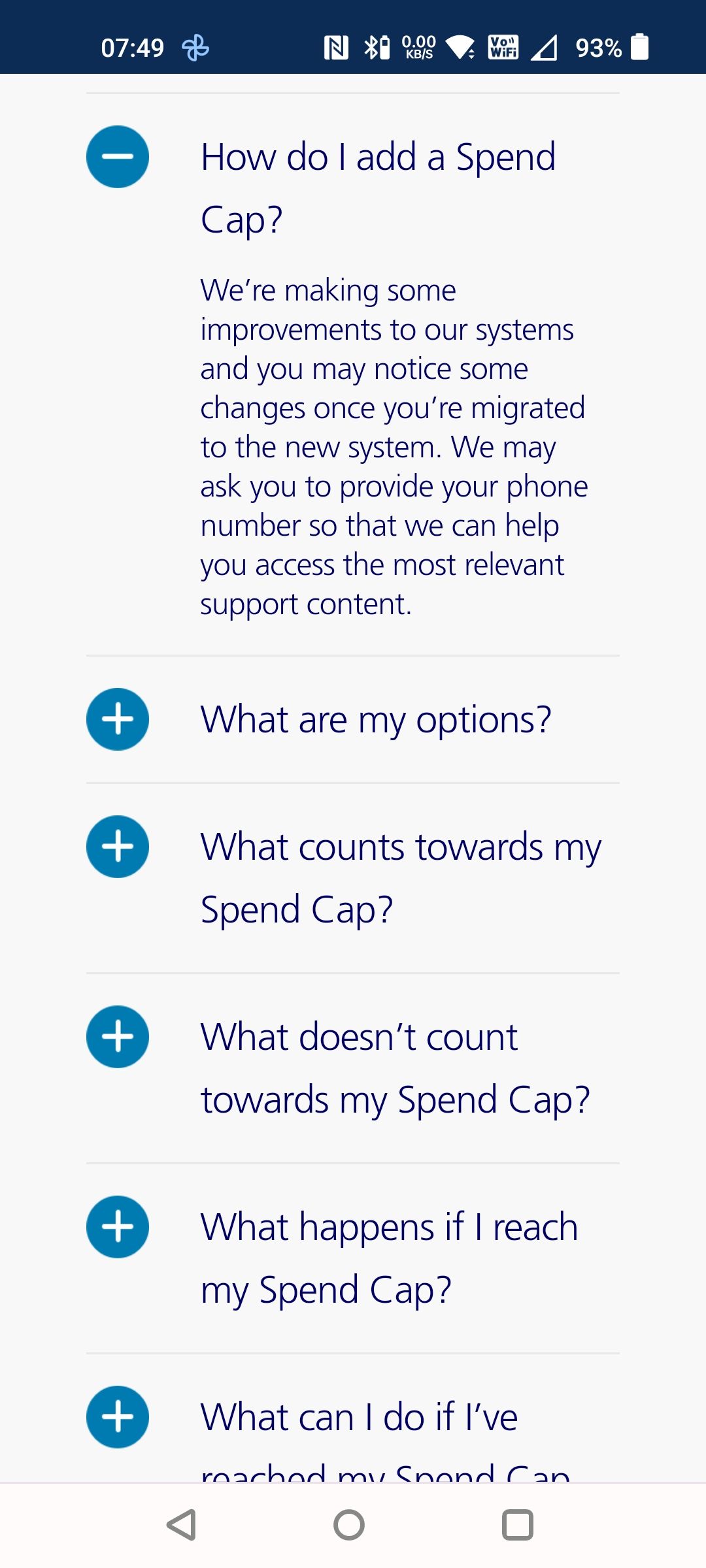Expand 'What doesn't count towards my Spend Cap?'
This screenshot has height=1568, width=706.
pyautogui.click(x=117, y=1037)
